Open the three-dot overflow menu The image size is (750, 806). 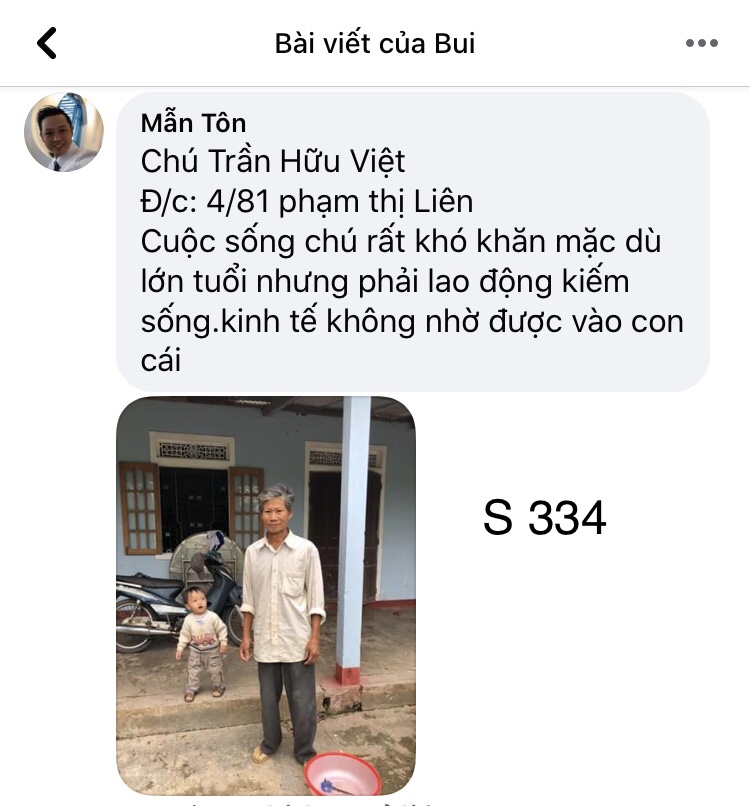click(x=701, y=43)
